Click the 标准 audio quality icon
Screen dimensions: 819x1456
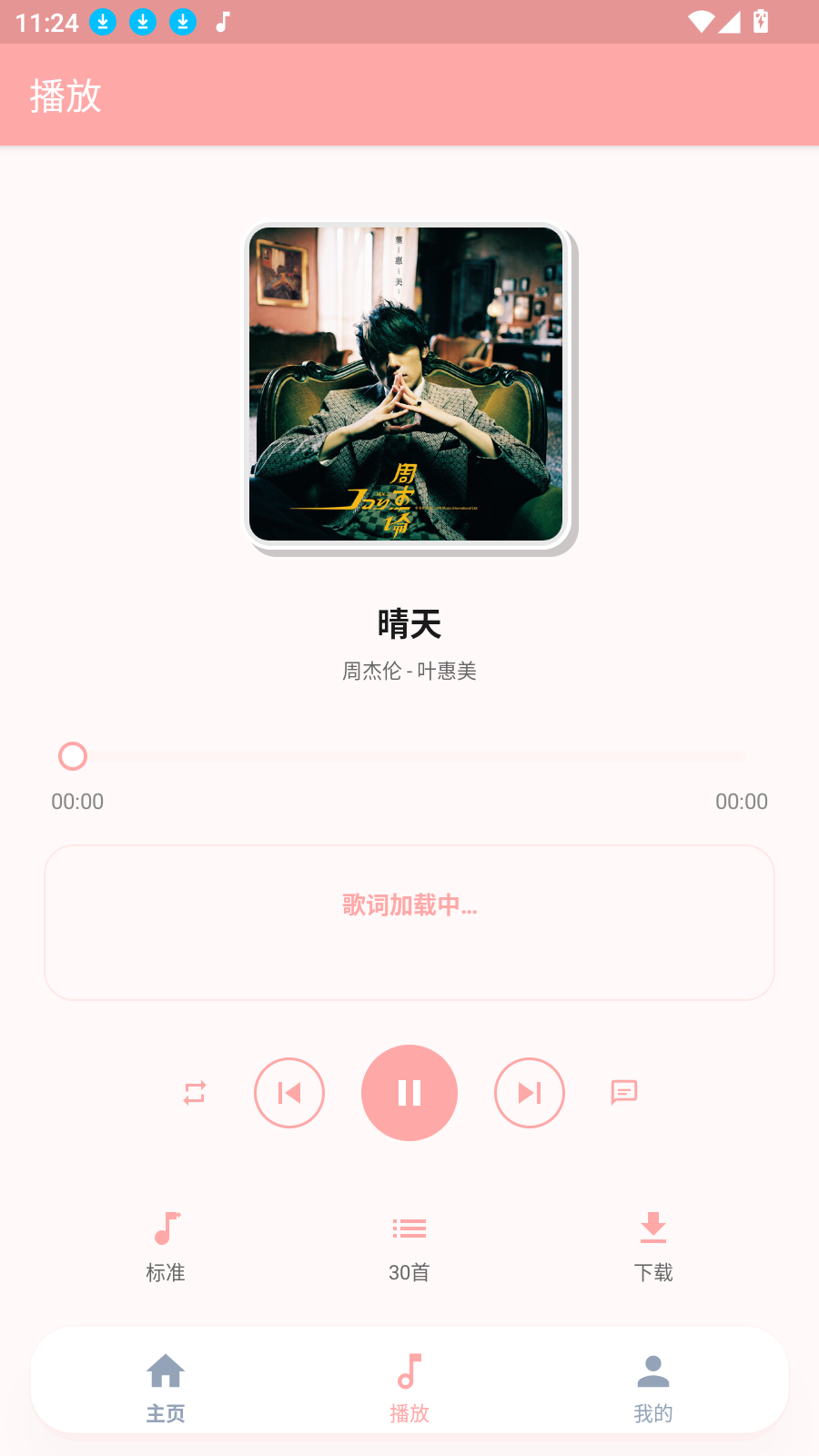point(165,1228)
